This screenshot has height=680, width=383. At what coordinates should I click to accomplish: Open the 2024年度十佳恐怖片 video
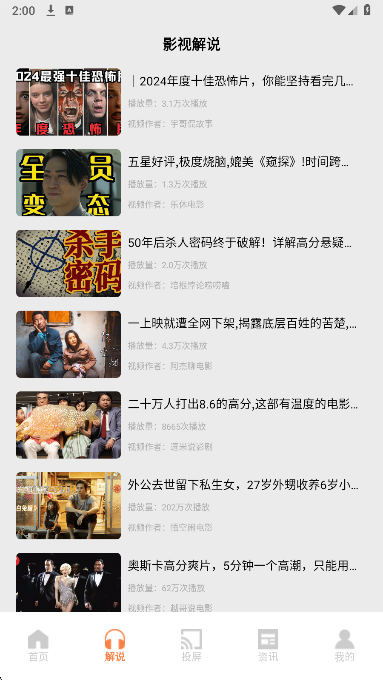tap(191, 102)
